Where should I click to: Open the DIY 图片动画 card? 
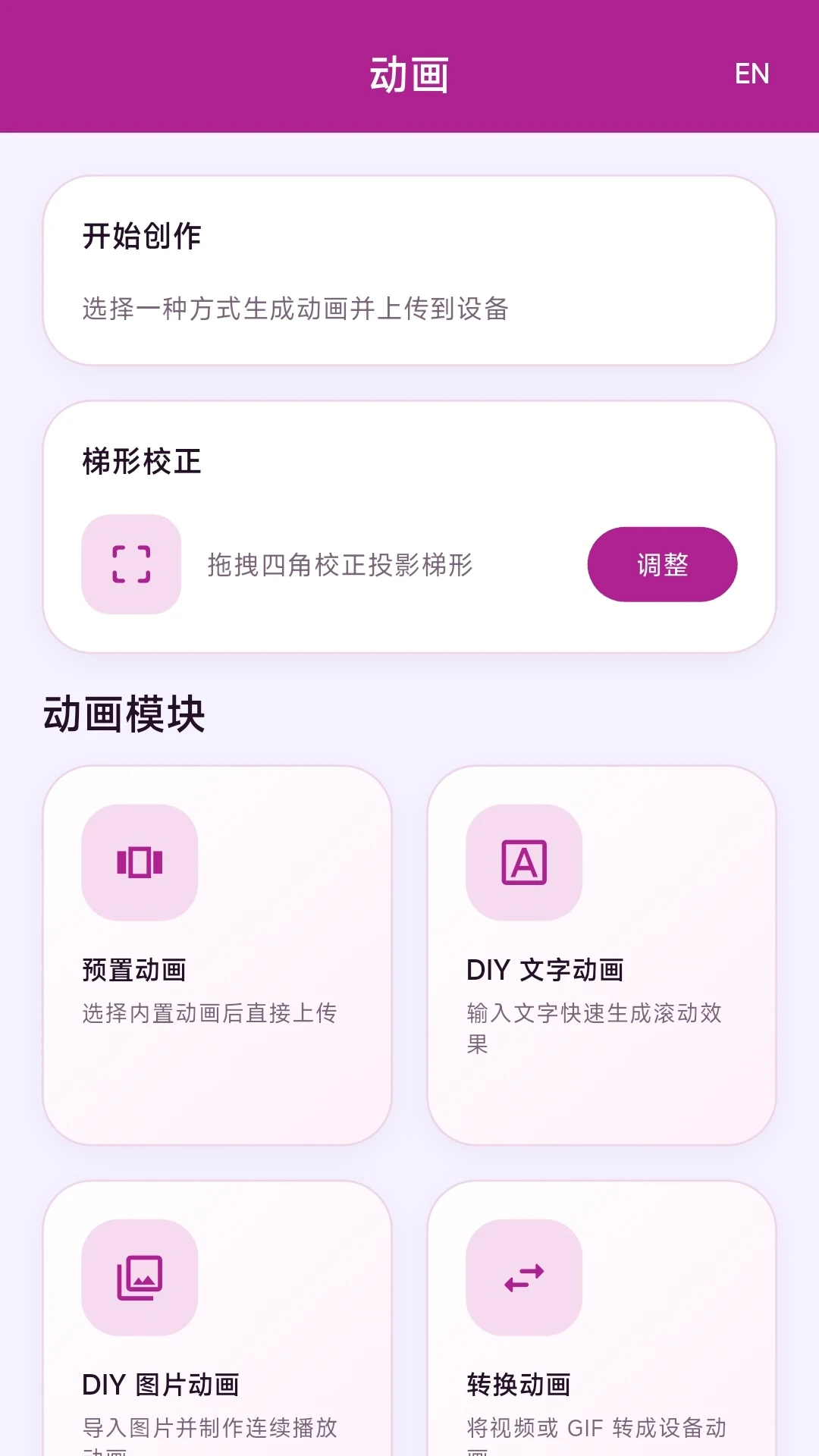[x=217, y=1318]
